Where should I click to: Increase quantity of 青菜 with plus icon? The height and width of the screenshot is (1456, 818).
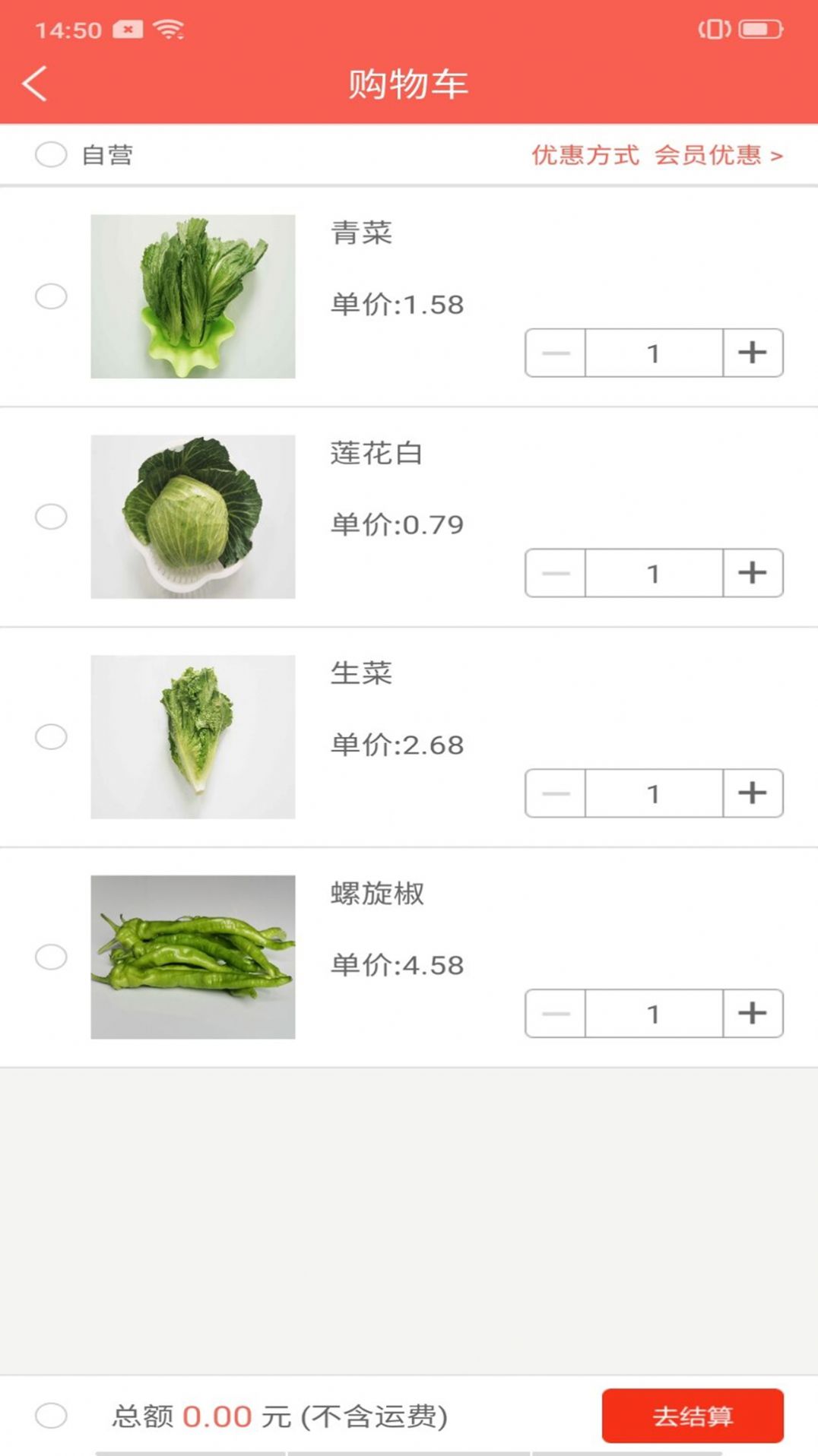tap(752, 352)
